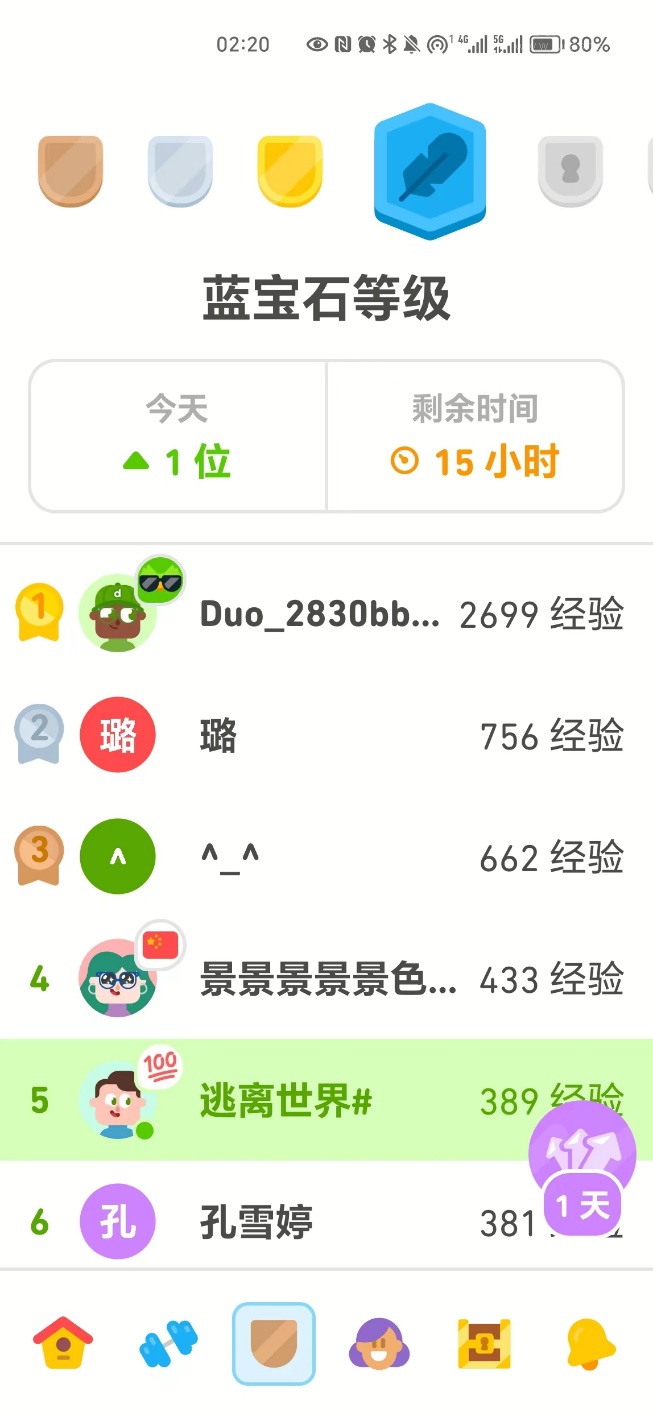View Duo_2830bb's profile in first place
The width and height of the screenshot is (653, 1417).
pos(320,614)
